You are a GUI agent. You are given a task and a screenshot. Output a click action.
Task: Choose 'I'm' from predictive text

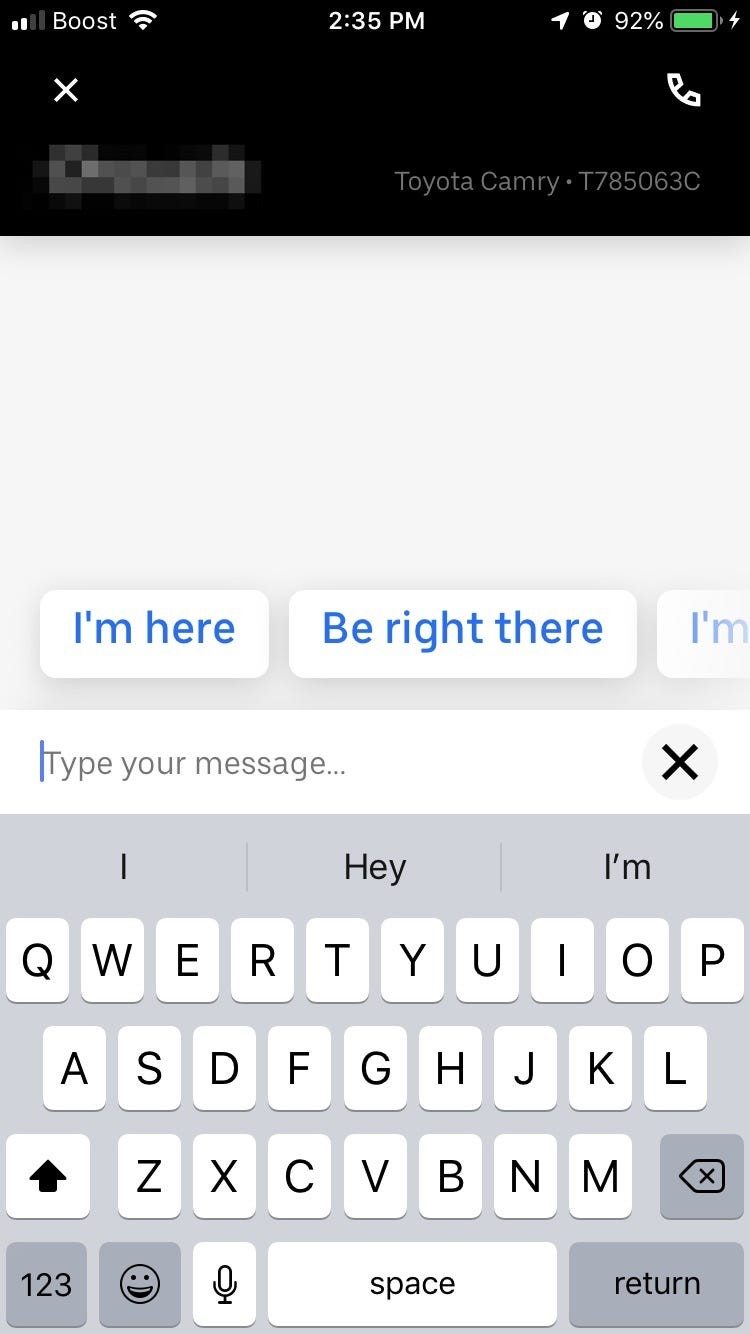pos(626,866)
